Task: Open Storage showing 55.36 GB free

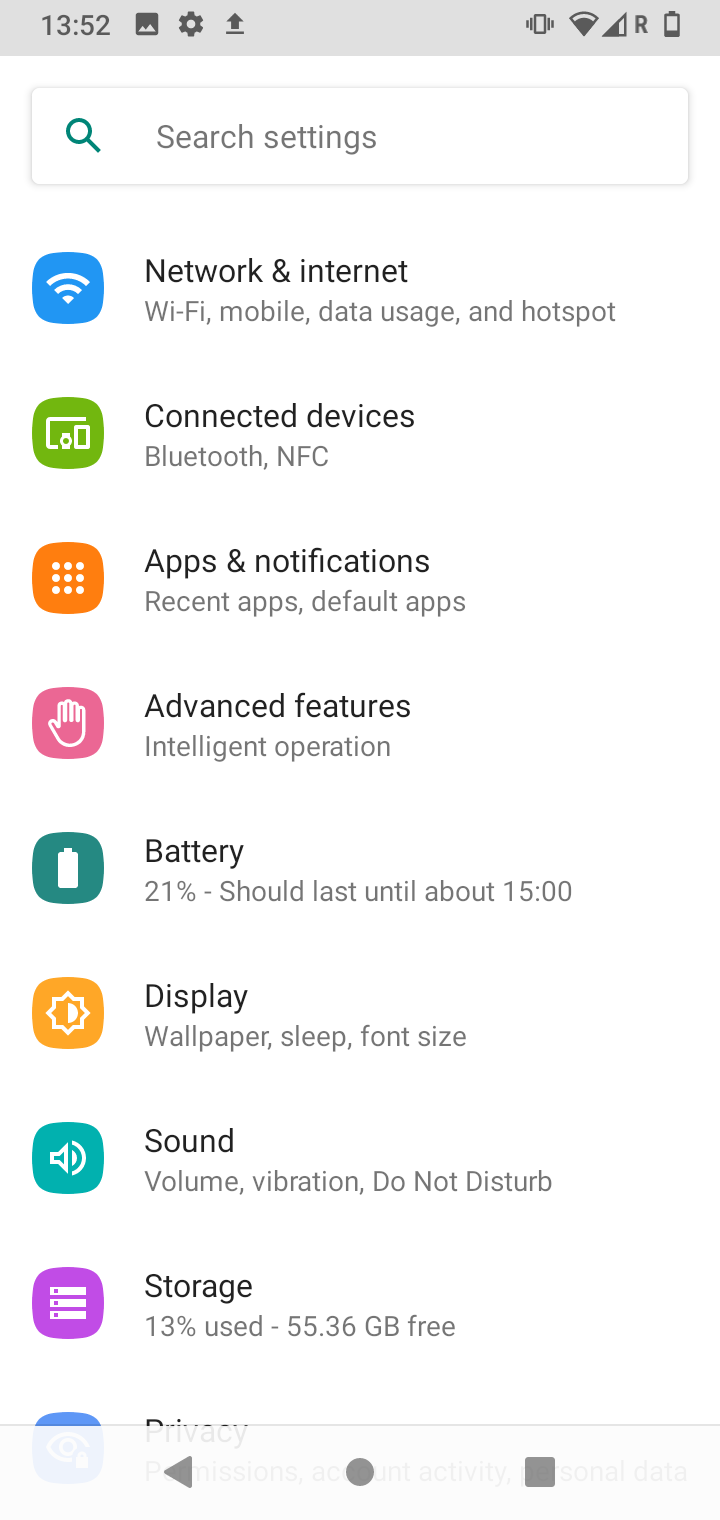Action: coord(360,1302)
